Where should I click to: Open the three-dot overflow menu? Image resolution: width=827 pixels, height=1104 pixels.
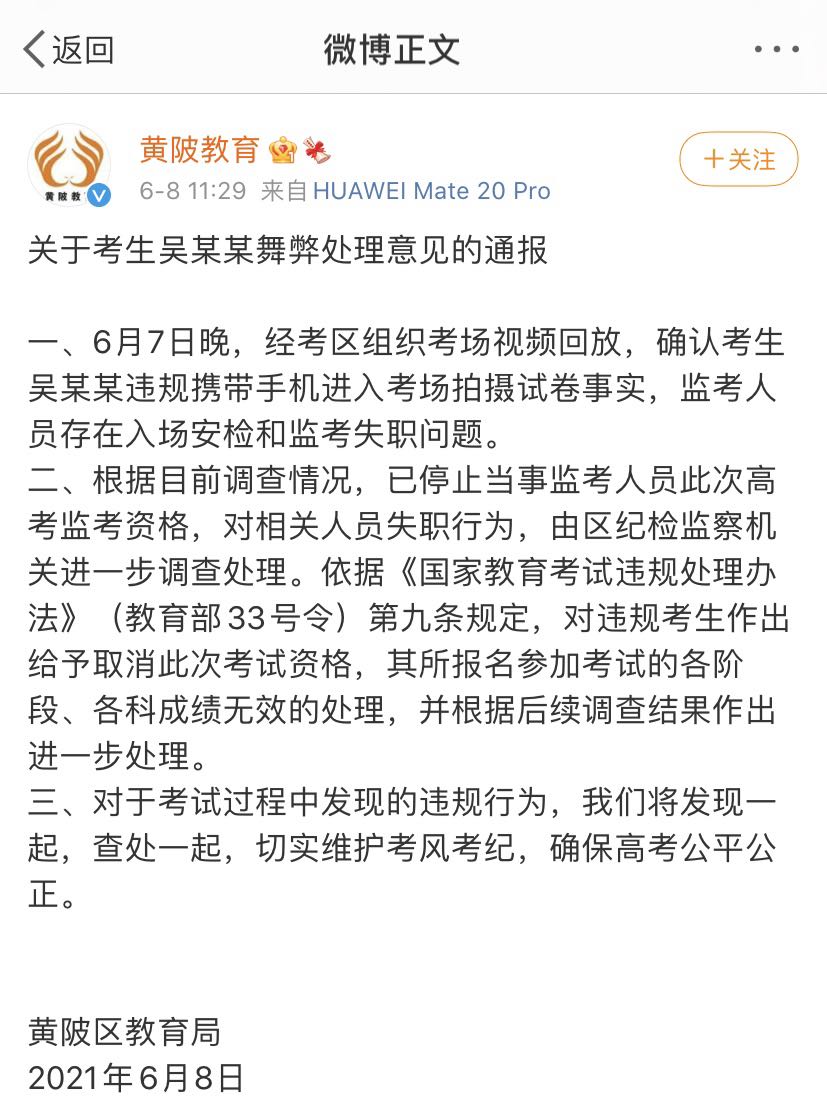(776, 49)
